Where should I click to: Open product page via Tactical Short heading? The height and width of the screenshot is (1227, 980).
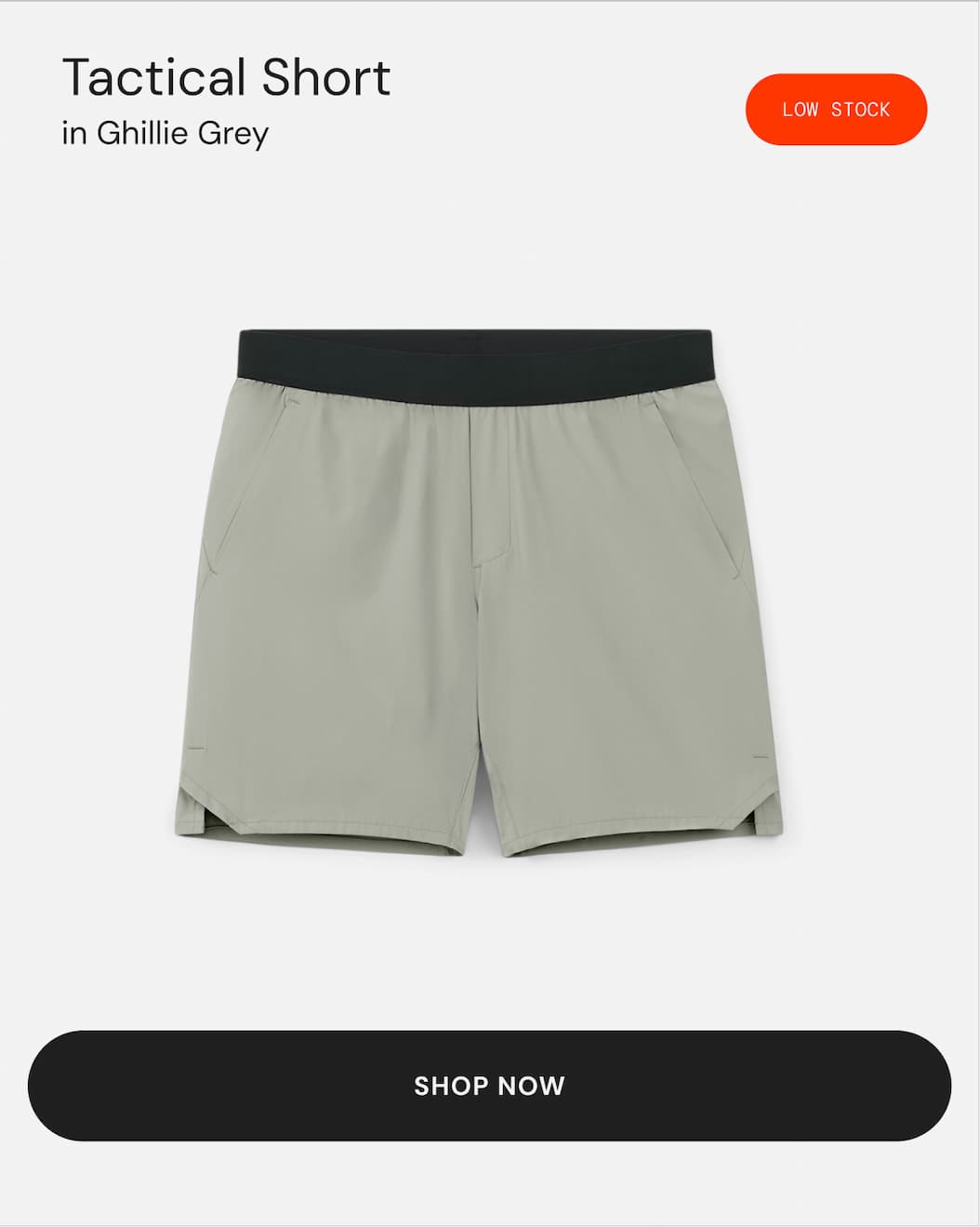[x=226, y=77]
